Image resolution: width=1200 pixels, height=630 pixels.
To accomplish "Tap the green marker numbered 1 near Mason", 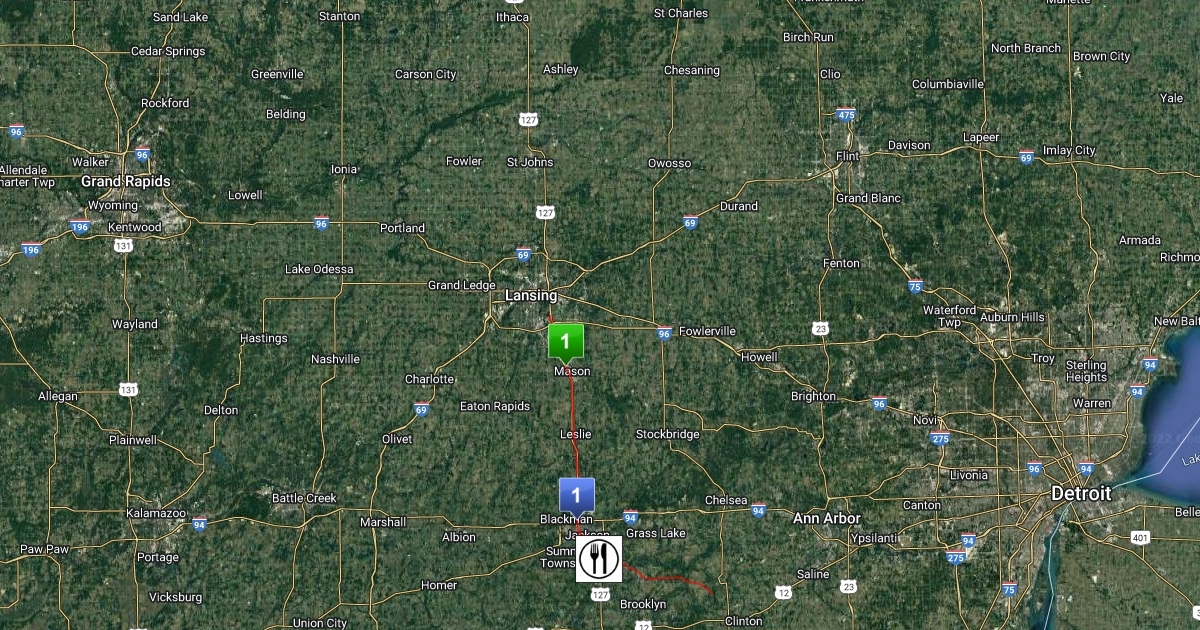I will 565,341.
